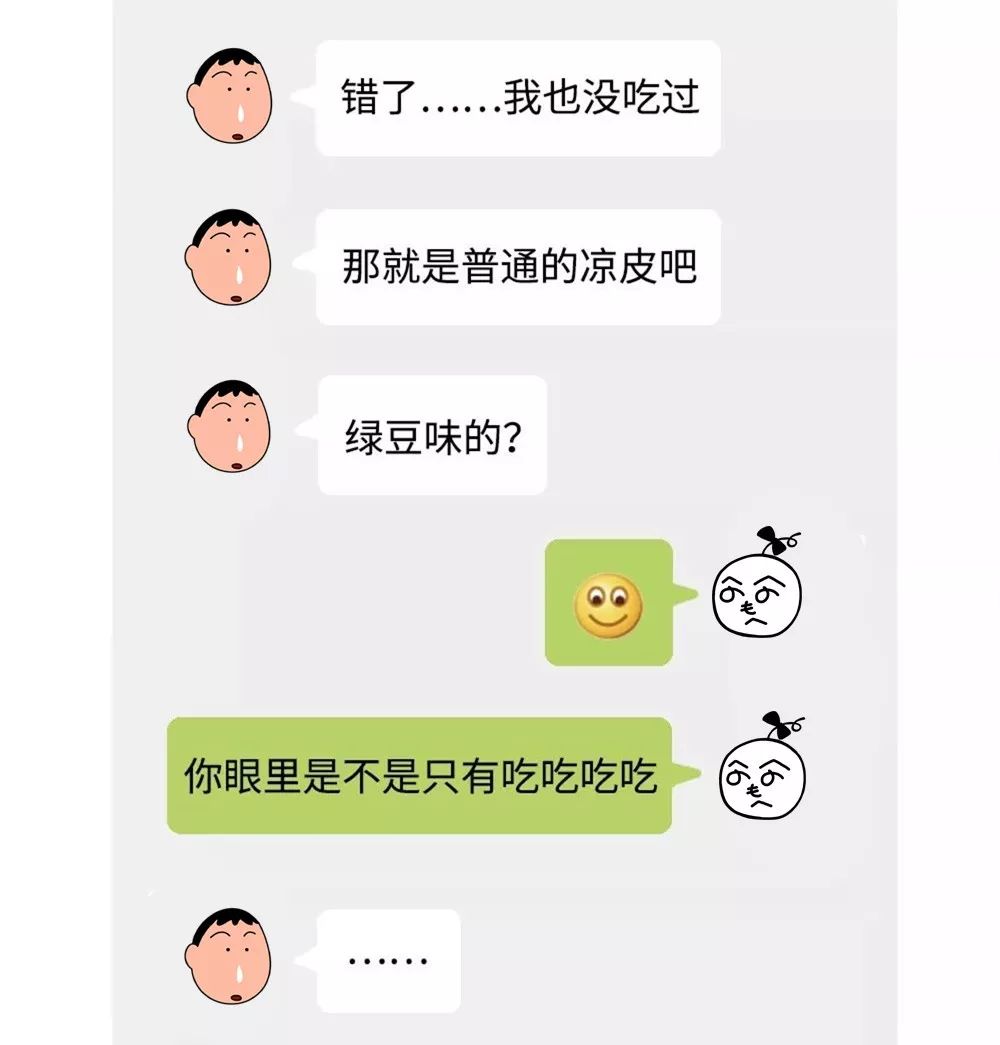Click the '绿豆味的?' message bubble
Image resolution: width=1000 pixels, height=1045 pixels.
[432, 435]
